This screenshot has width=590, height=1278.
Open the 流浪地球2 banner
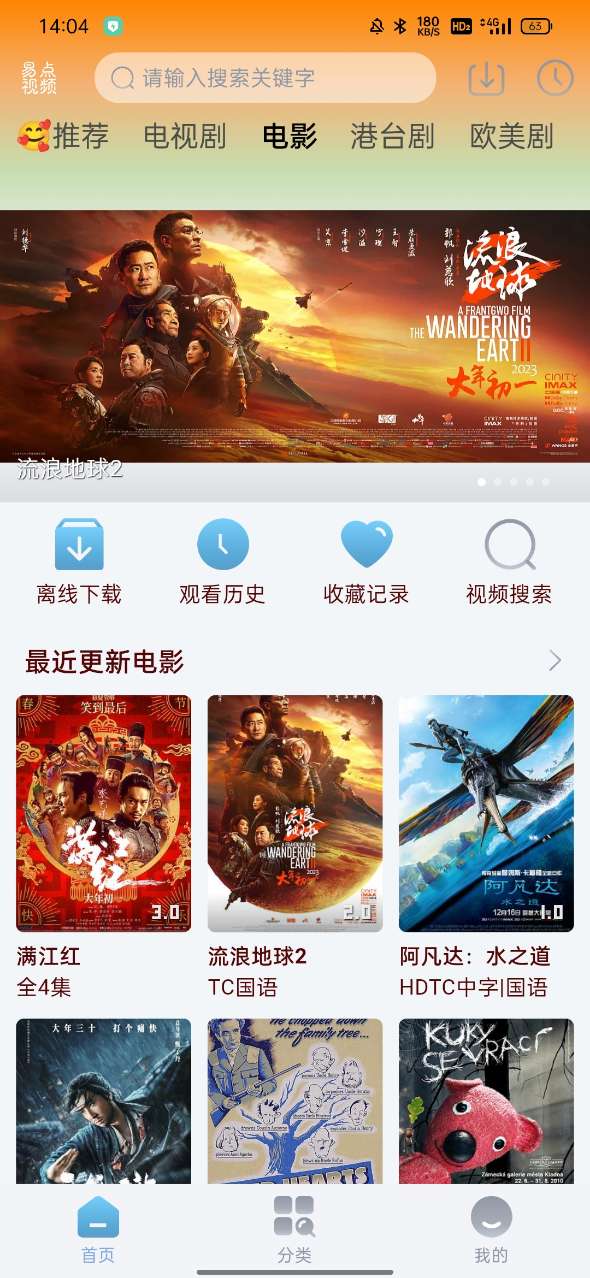295,355
